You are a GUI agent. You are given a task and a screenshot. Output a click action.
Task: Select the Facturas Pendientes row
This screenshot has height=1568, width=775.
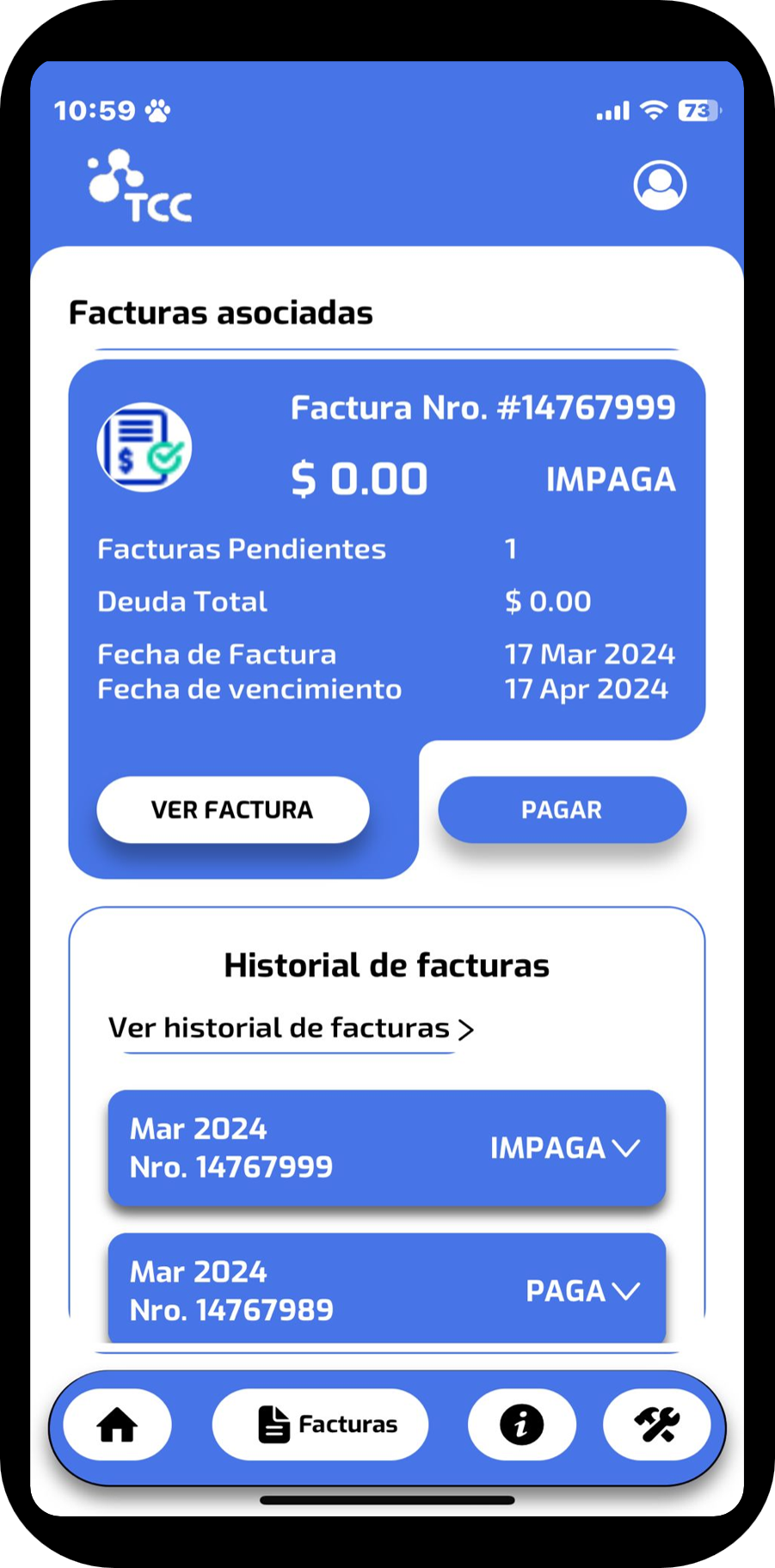(241, 548)
